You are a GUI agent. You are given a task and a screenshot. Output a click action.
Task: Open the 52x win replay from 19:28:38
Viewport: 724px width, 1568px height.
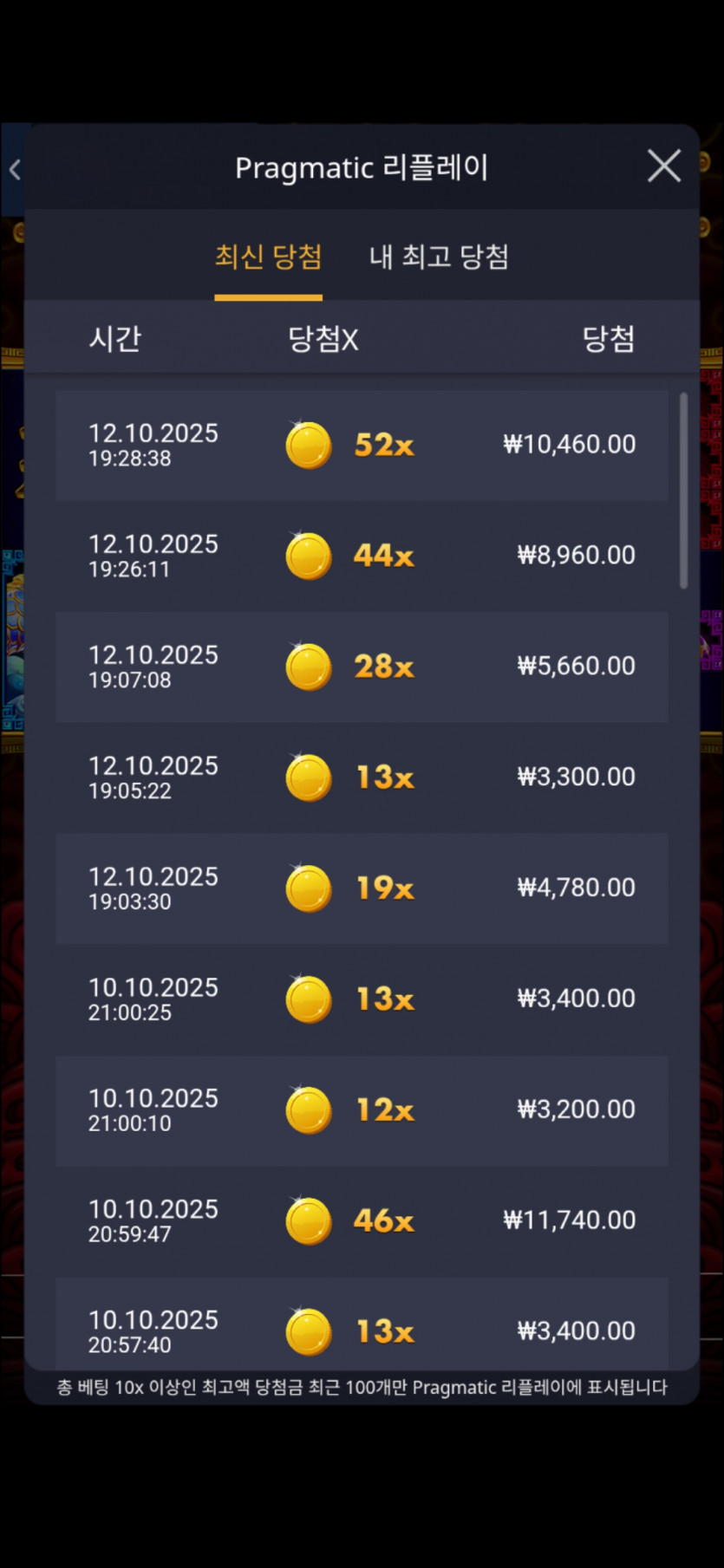point(362,446)
